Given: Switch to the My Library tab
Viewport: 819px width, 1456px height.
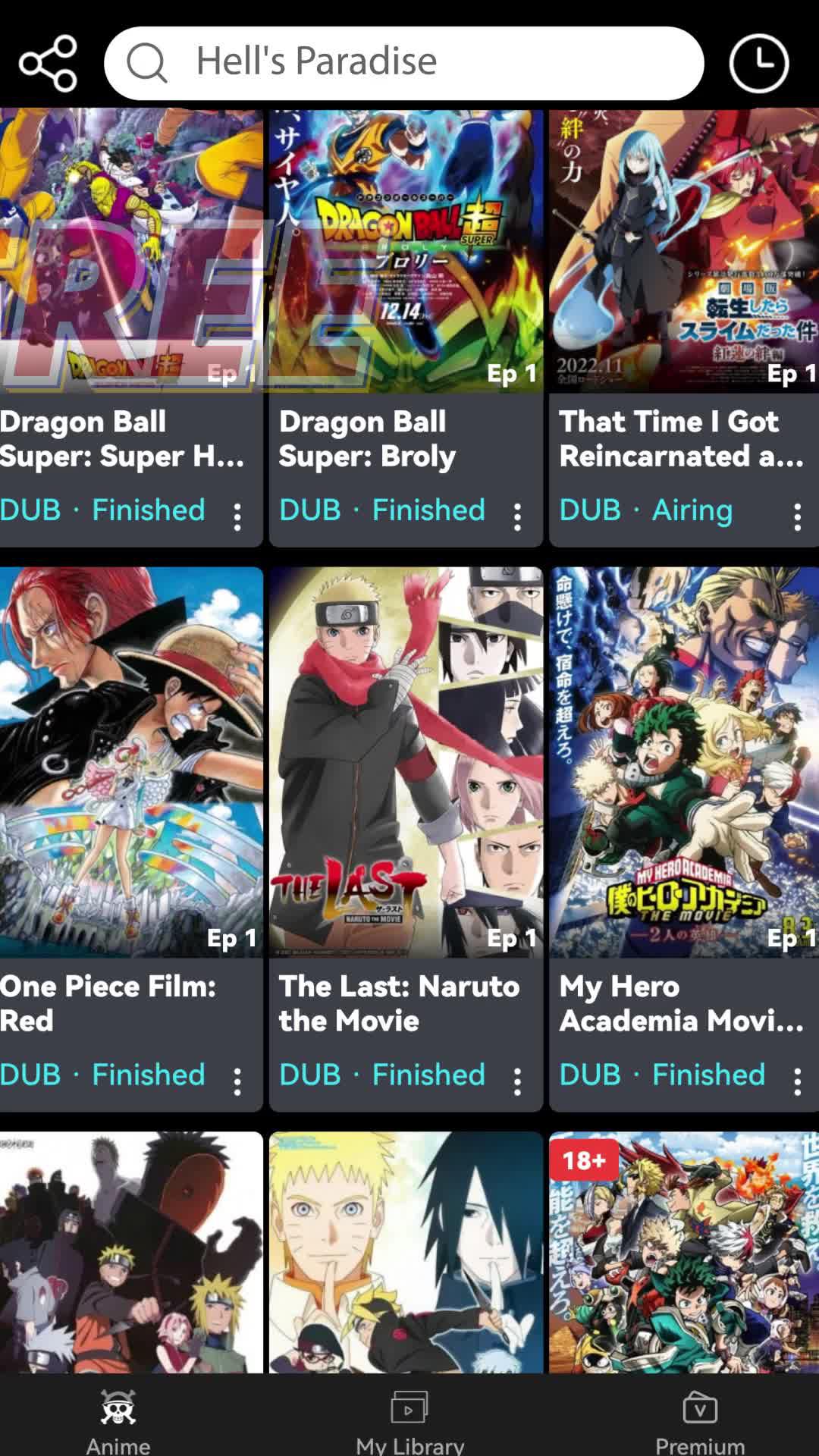Looking at the screenshot, I should (409, 1420).
